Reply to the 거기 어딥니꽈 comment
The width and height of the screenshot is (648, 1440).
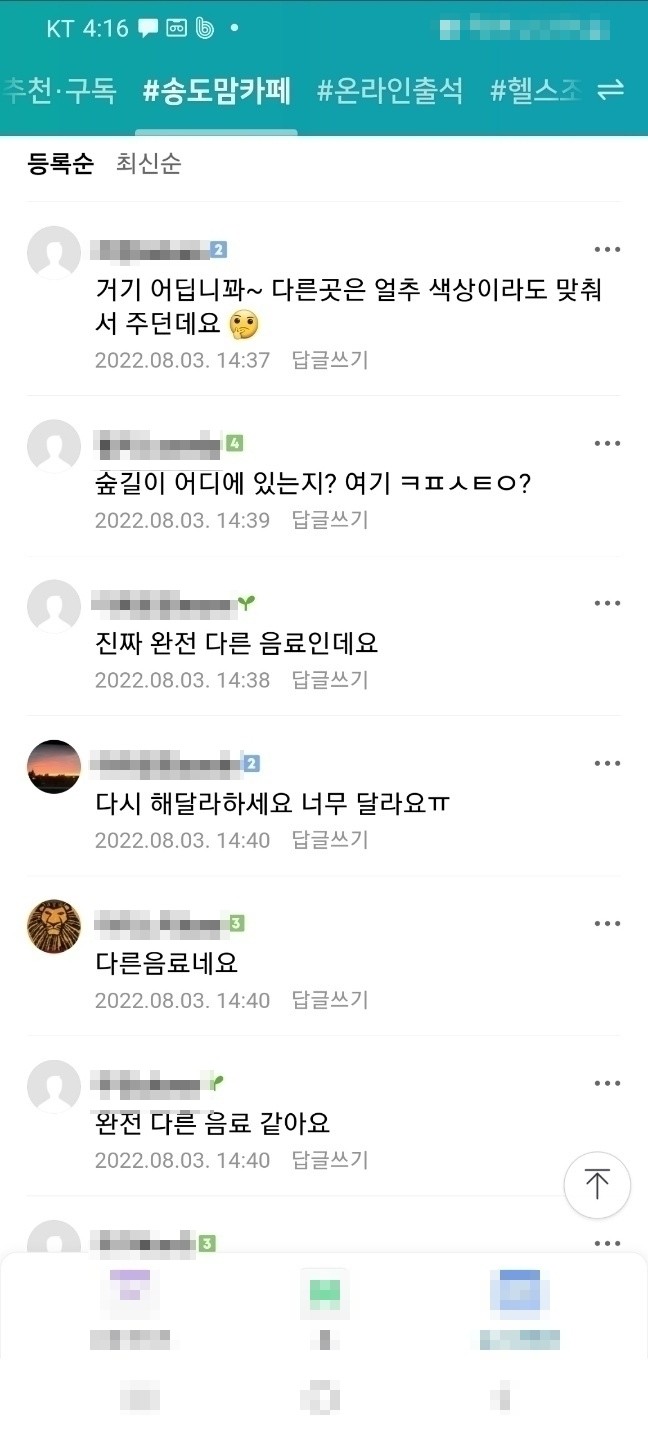click(x=330, y=360)
